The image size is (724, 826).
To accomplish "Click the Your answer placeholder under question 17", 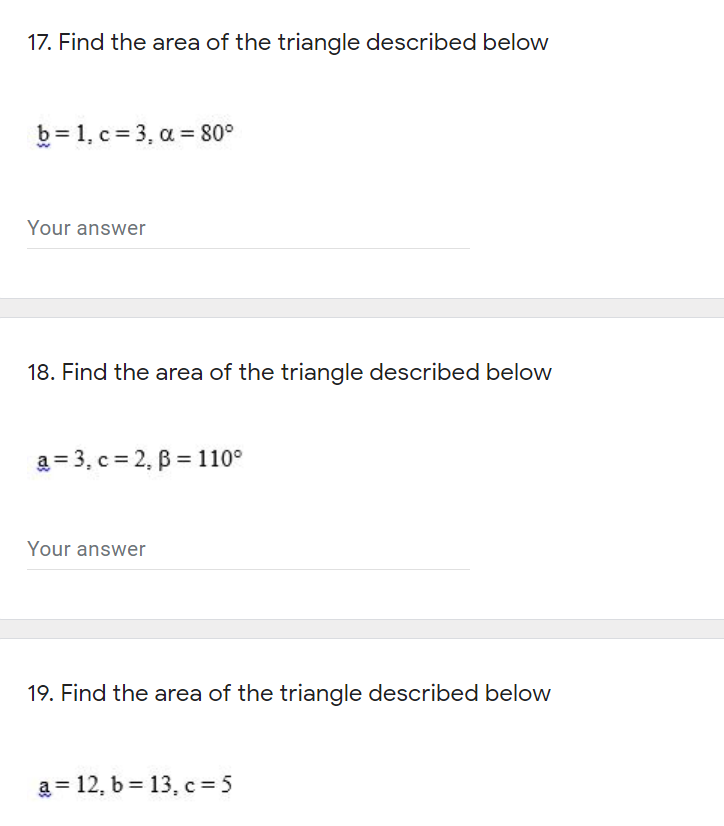I will click(x=85, y=228).
